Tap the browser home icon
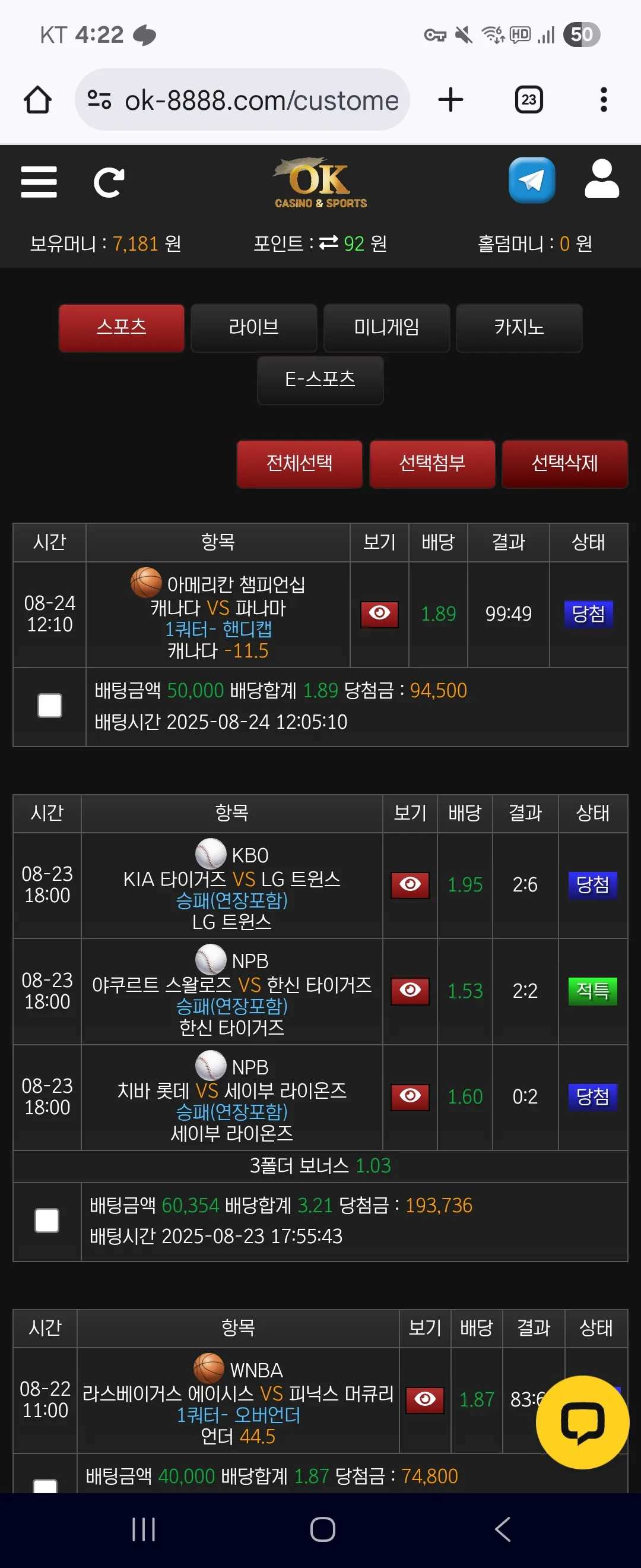Image resolution: width=641 pixels, height=1568 pixels. point(38,99)
